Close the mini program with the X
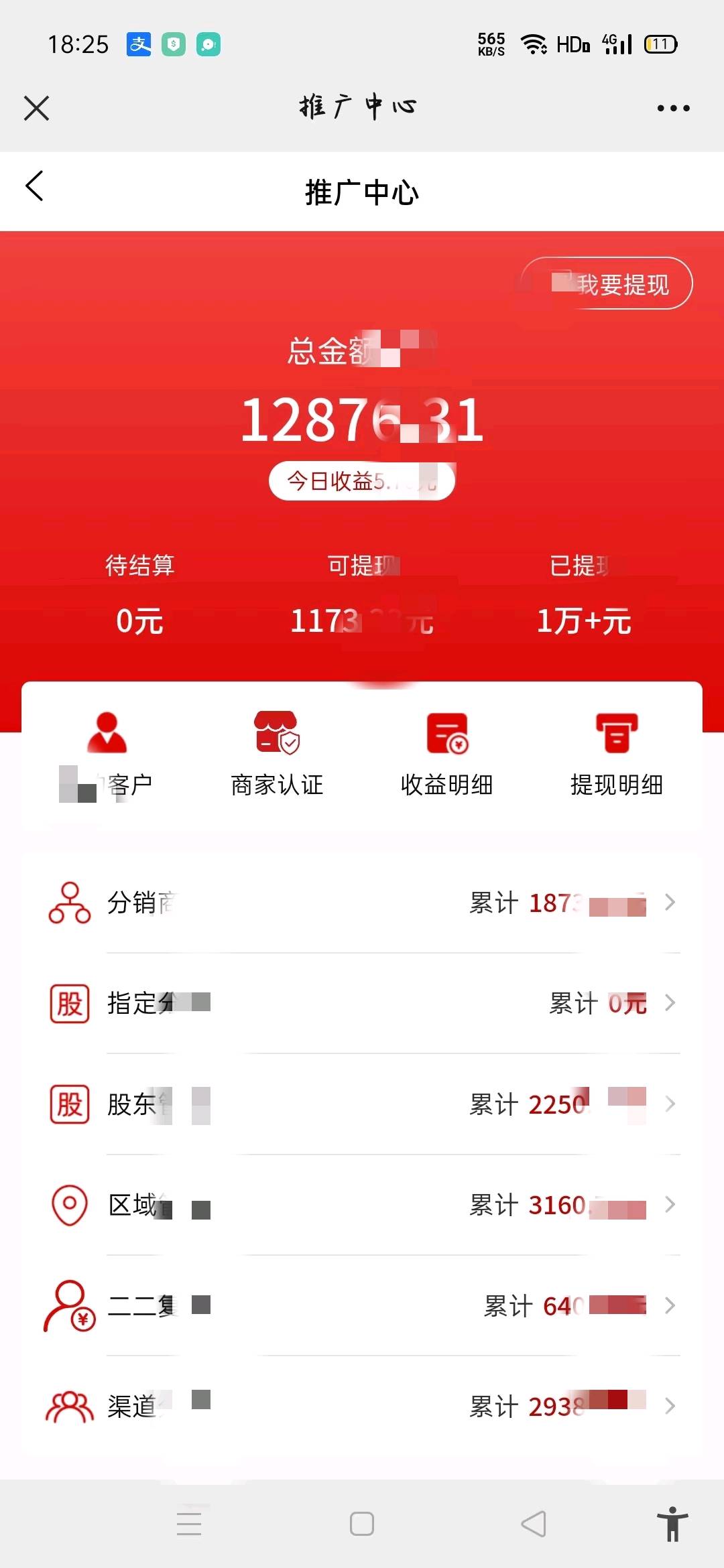Viewport: 724px width, 1568px height. point(37,108)
